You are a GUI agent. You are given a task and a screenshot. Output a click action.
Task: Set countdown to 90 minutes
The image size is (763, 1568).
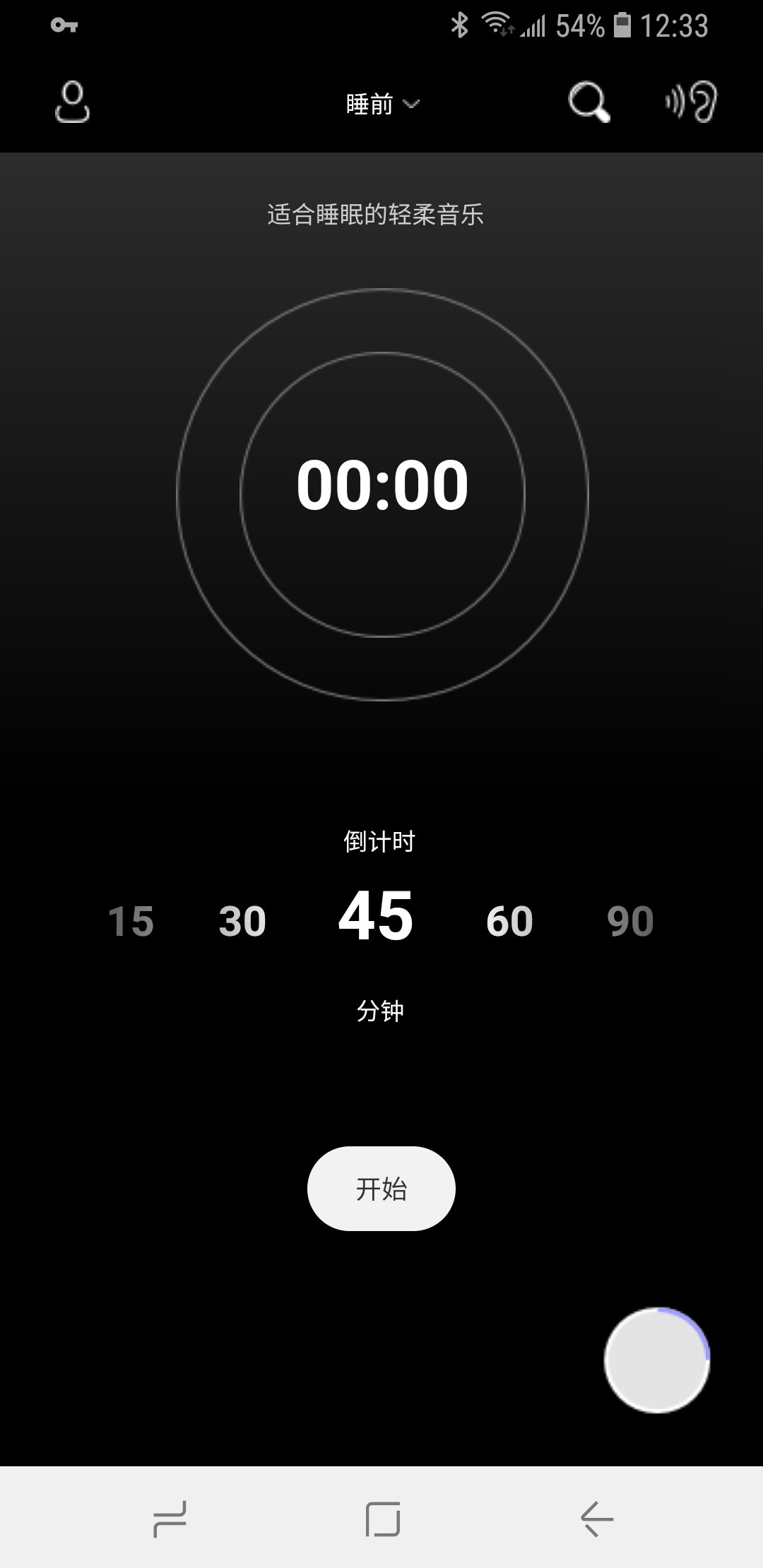[x=630, y=921]
